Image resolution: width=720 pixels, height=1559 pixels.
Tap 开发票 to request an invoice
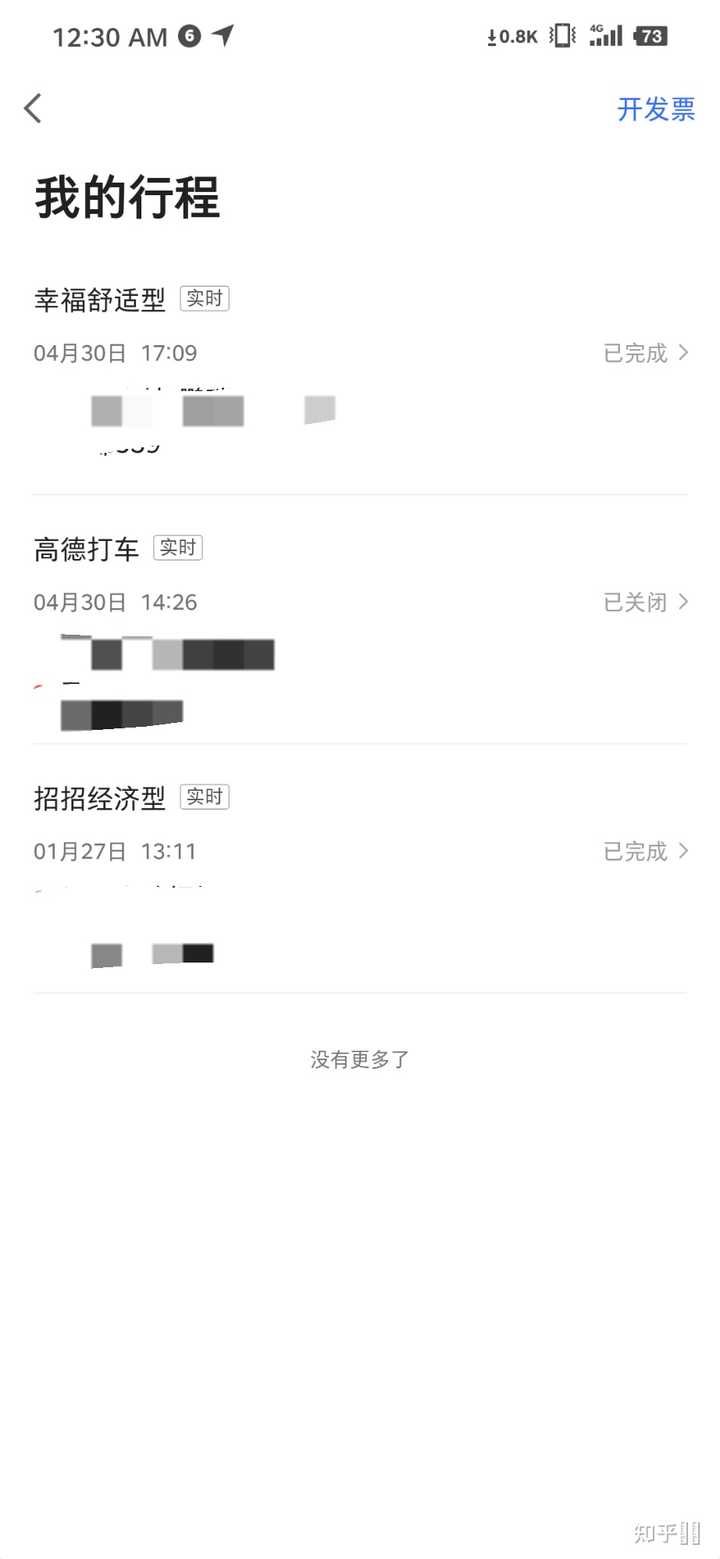[656, 109]
